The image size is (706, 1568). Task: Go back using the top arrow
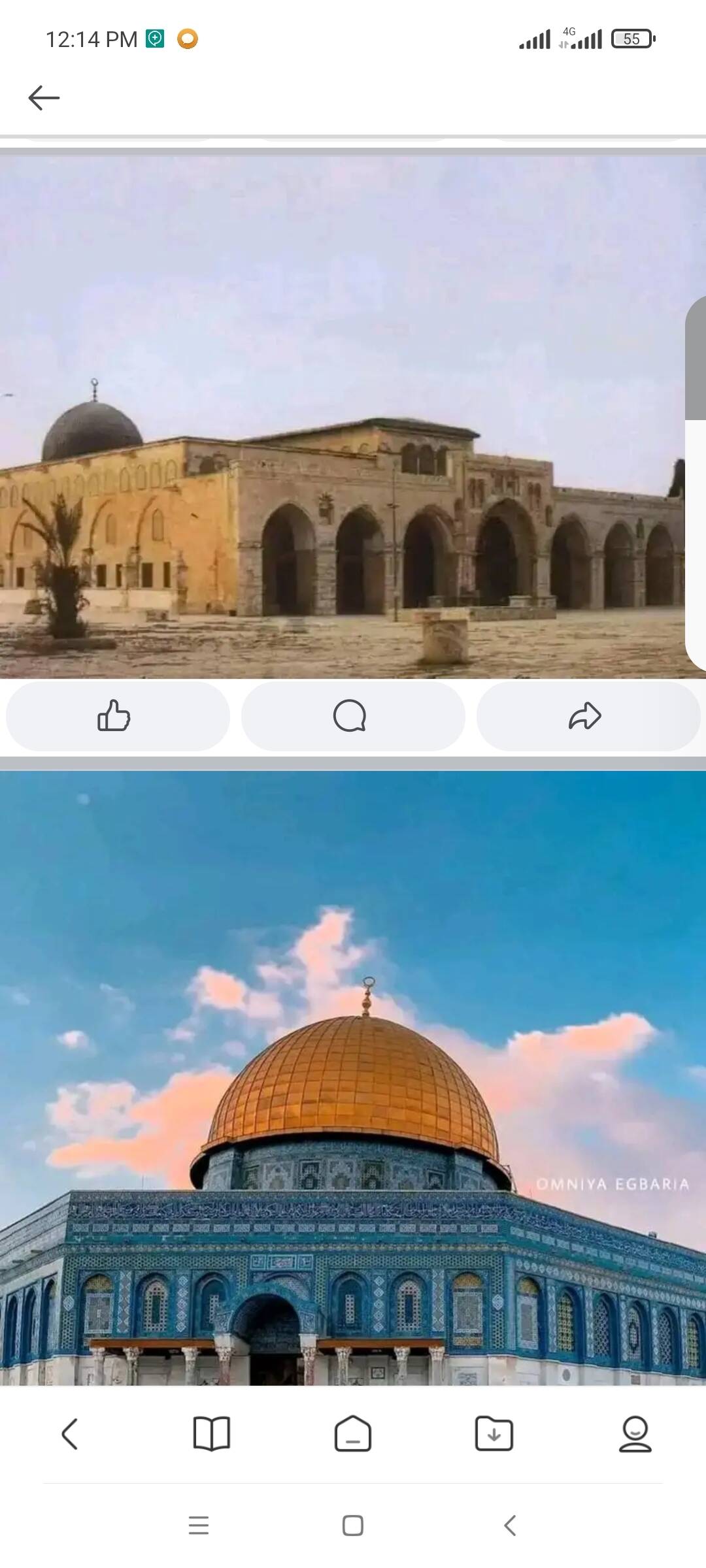(x=44, y=98)
